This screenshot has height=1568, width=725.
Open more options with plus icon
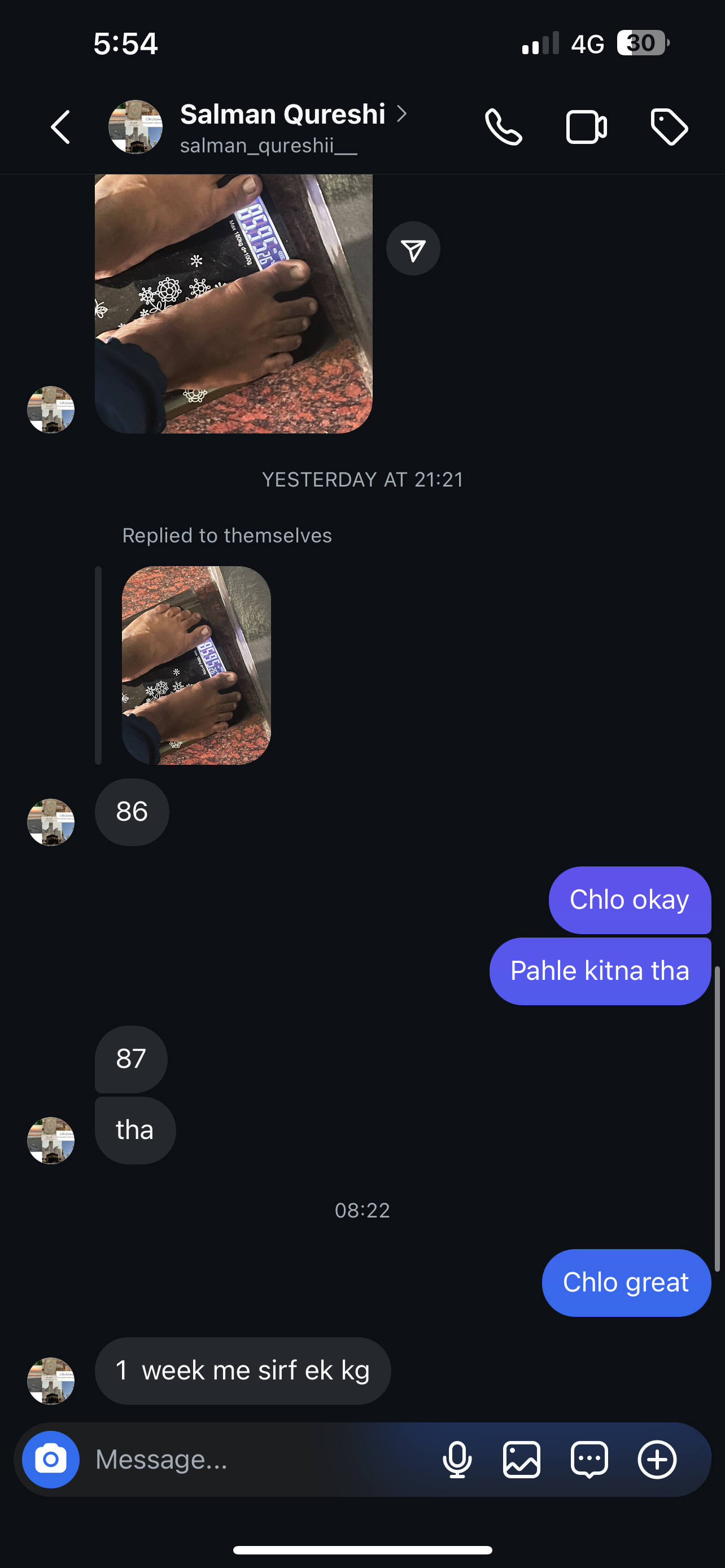pos(657,1459)
